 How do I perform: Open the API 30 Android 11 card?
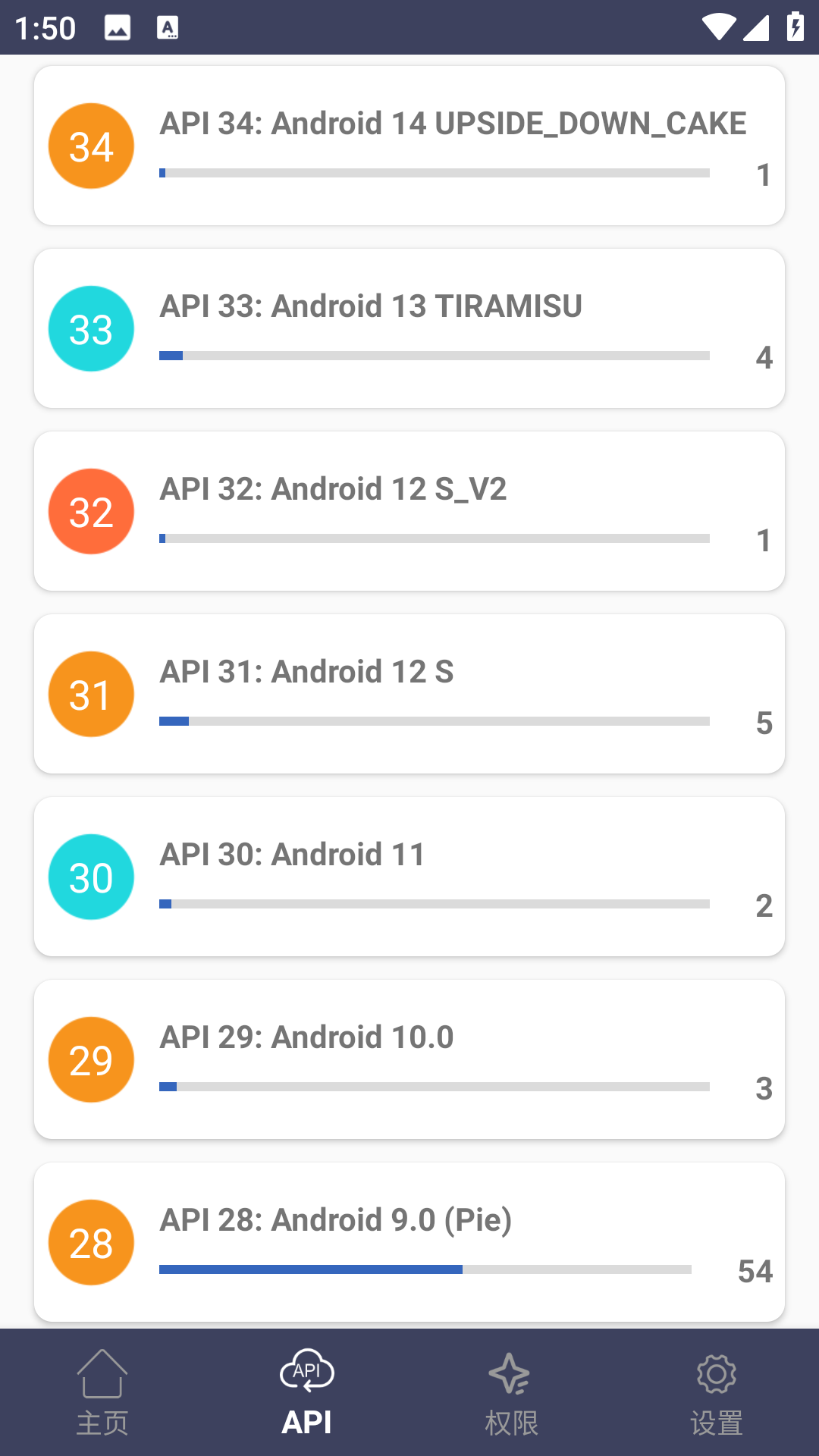click(409, 877)
